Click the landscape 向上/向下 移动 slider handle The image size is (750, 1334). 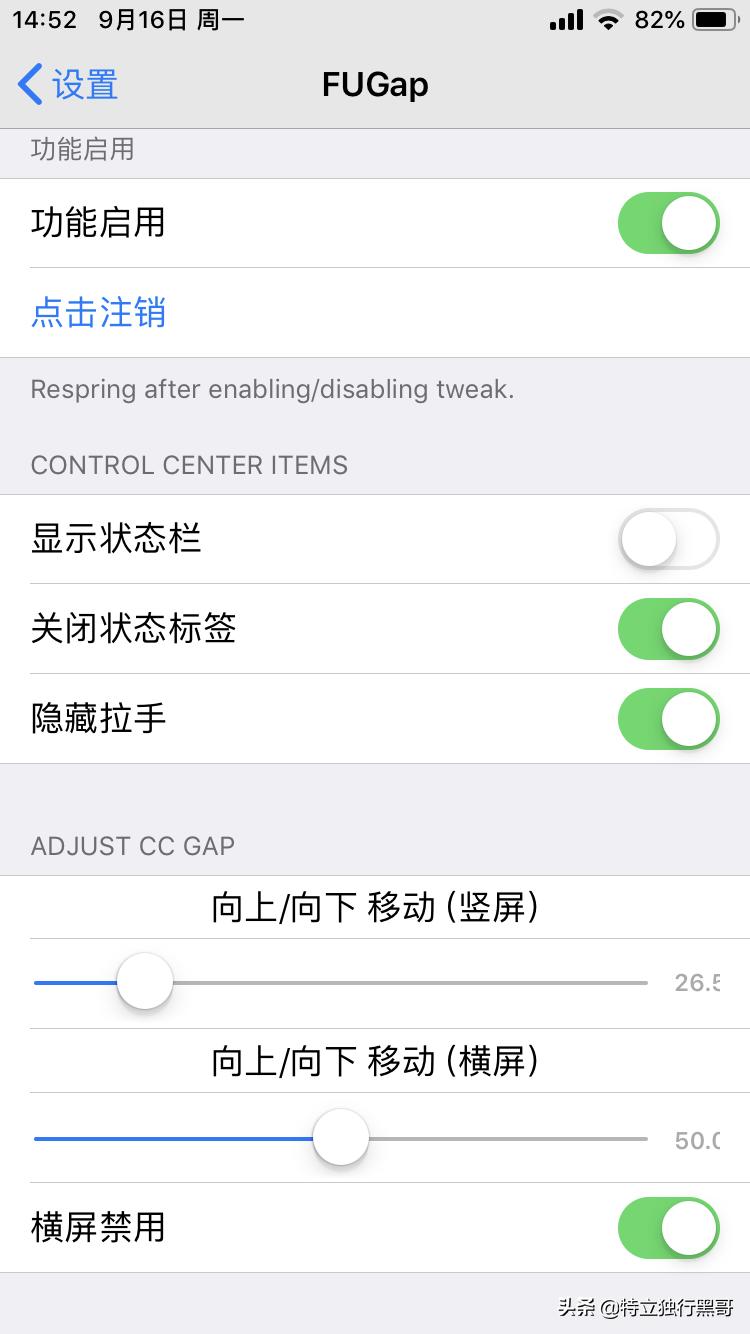[x=340, y=1137]
